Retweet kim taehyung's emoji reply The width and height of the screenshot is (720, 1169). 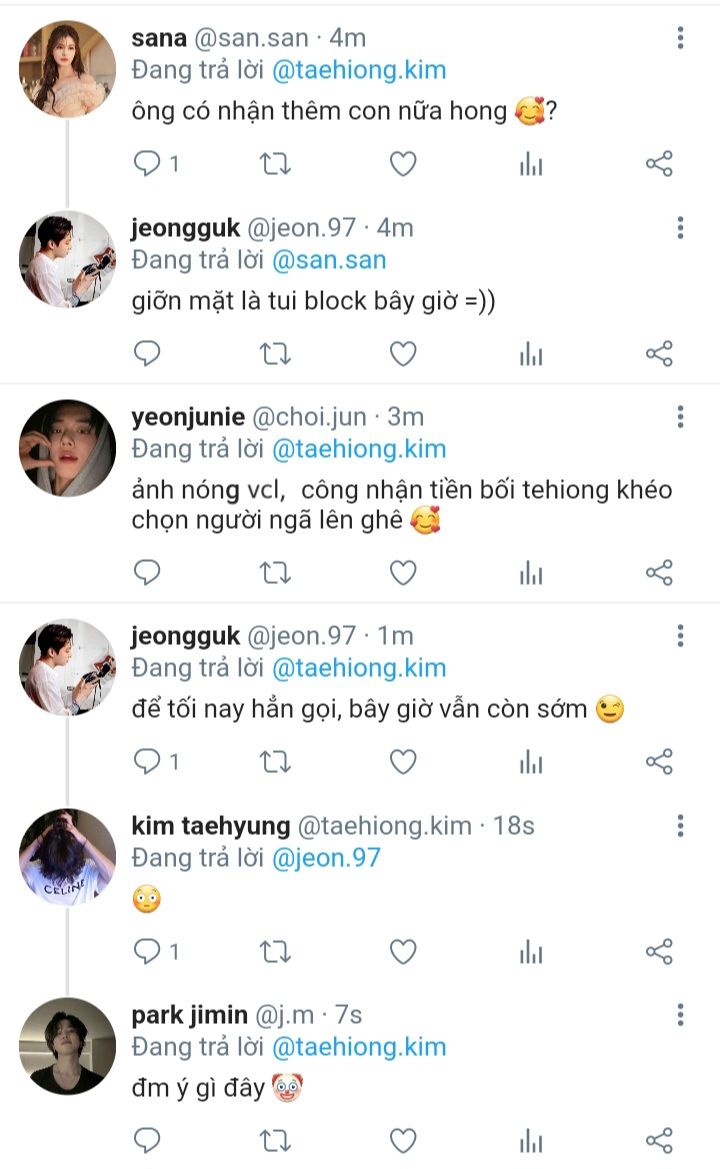275,951
